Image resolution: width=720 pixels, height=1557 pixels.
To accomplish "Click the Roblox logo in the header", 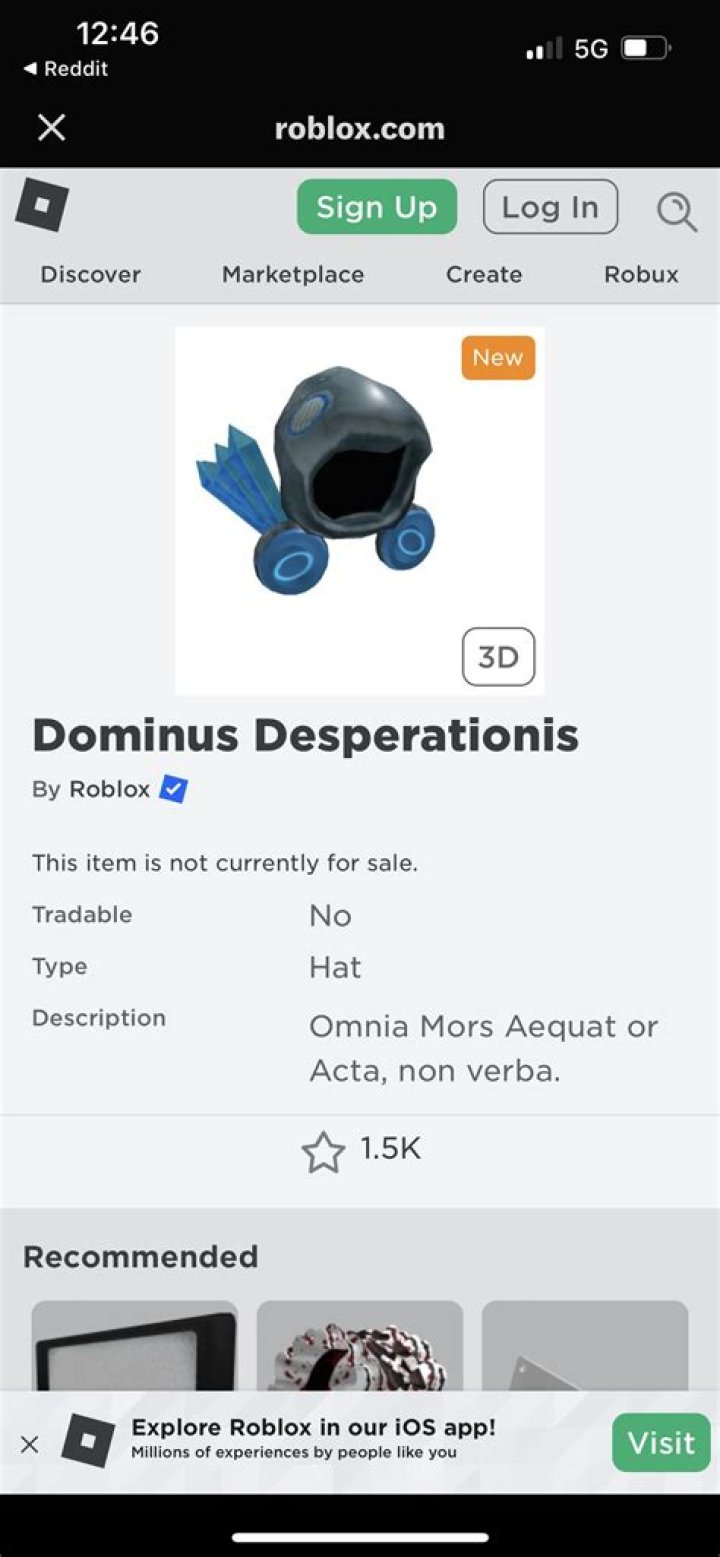I will coord(43,205).
